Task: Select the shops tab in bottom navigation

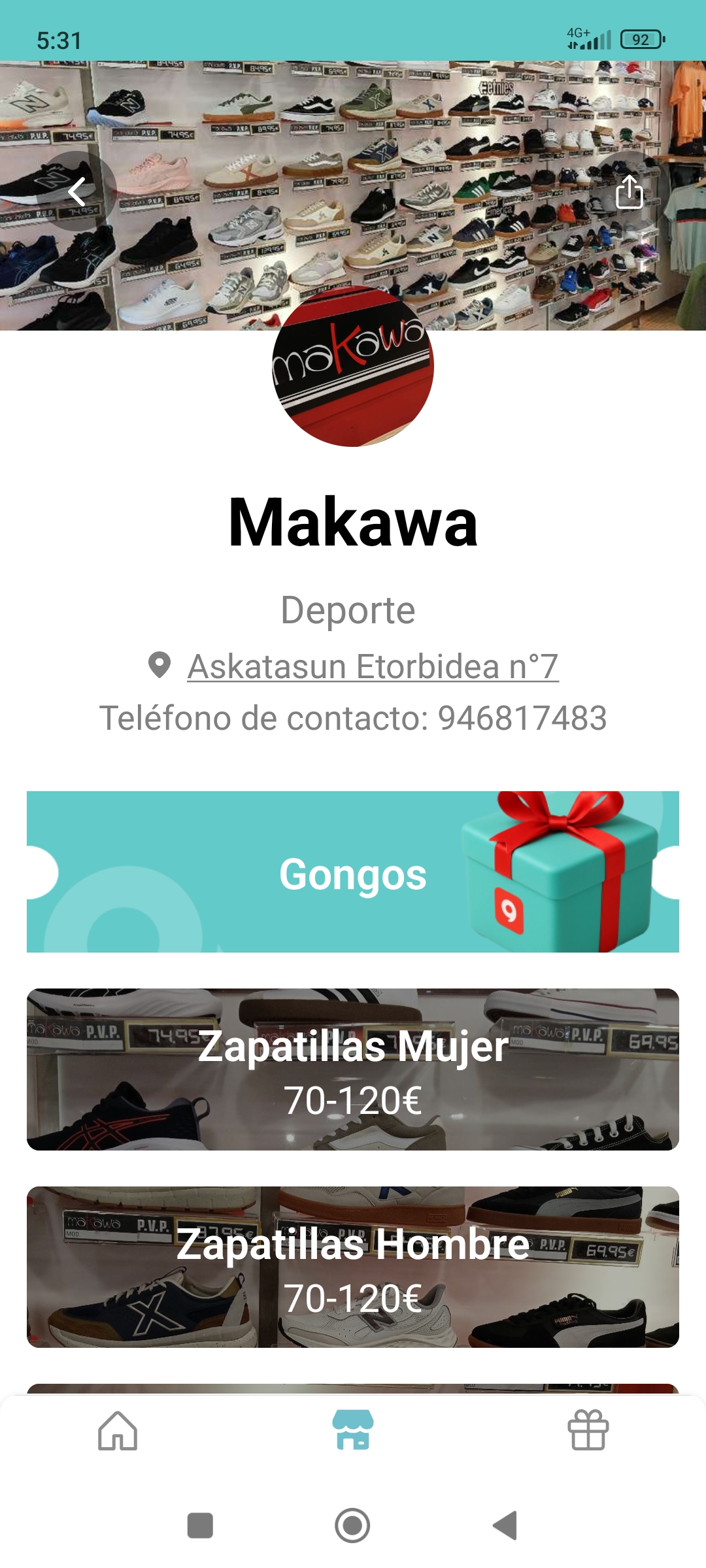Action: pos(353,1430)
